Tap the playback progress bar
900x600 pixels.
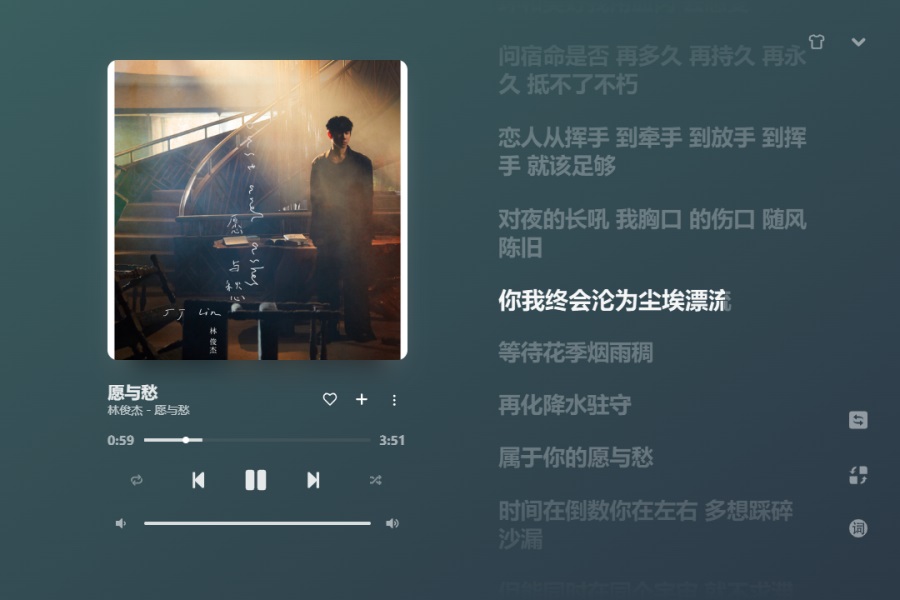click(x=257, y=440)
